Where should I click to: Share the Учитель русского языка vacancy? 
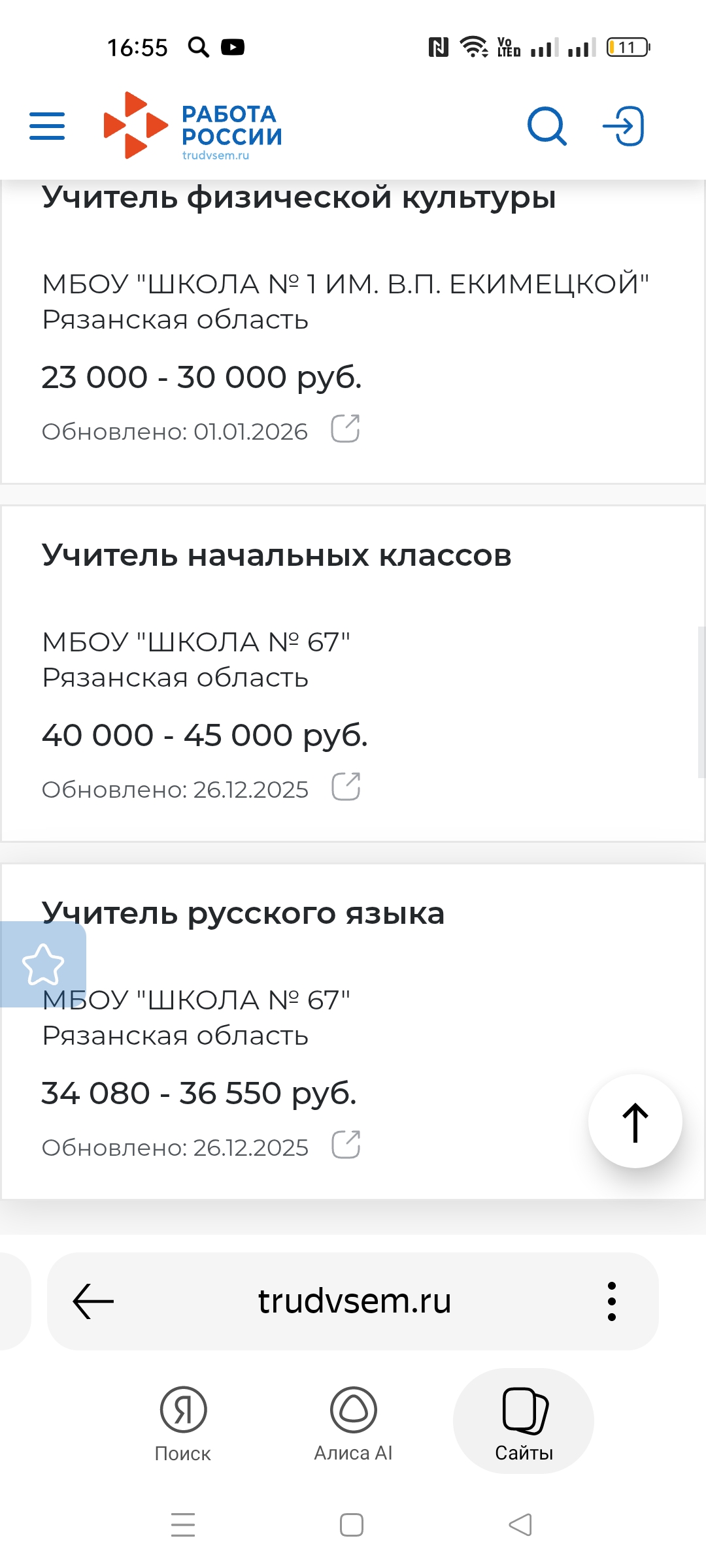(346, 1145)
